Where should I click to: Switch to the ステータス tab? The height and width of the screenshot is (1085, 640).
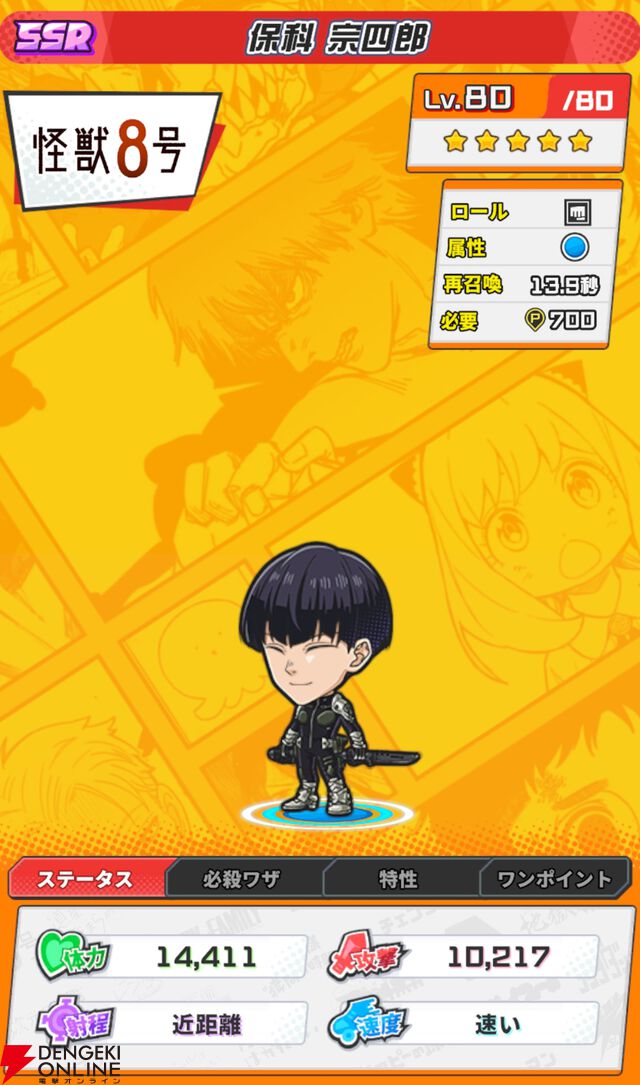click(x=85, y=879)
